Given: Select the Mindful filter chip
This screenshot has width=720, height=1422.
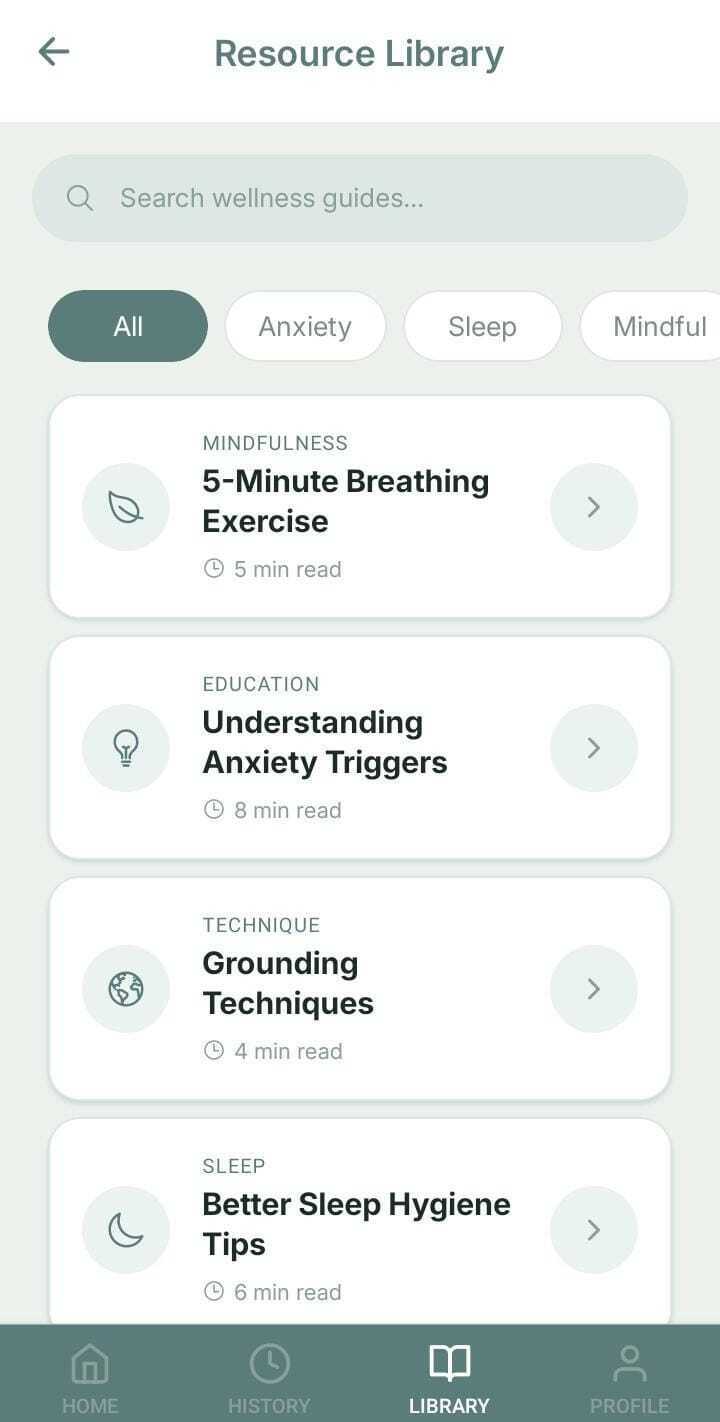Looking at the screenshot, I should tap(655, 326).
